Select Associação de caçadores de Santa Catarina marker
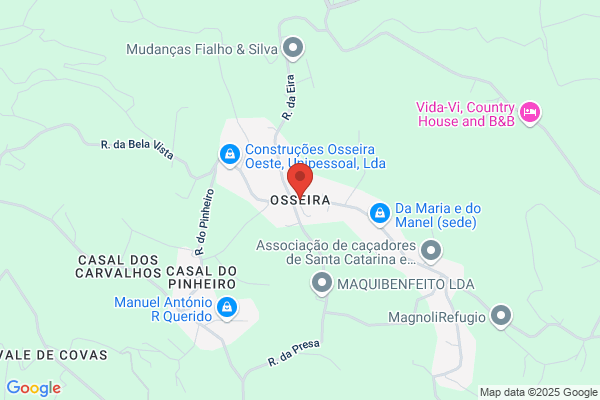Image resolution: width=600 pixels, height=400 pixels. click(x=431, y=251)
